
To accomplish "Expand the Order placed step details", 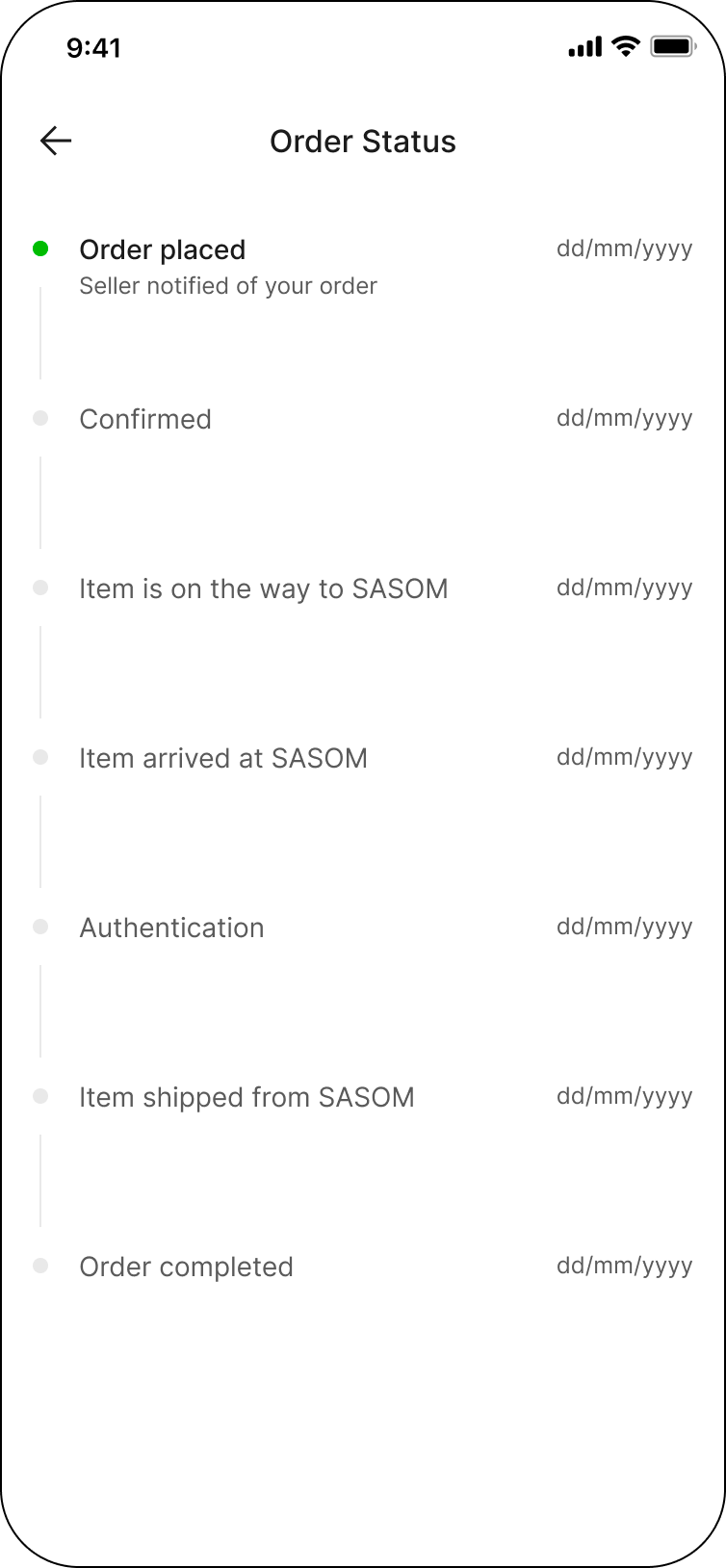I will coord(163,249).
